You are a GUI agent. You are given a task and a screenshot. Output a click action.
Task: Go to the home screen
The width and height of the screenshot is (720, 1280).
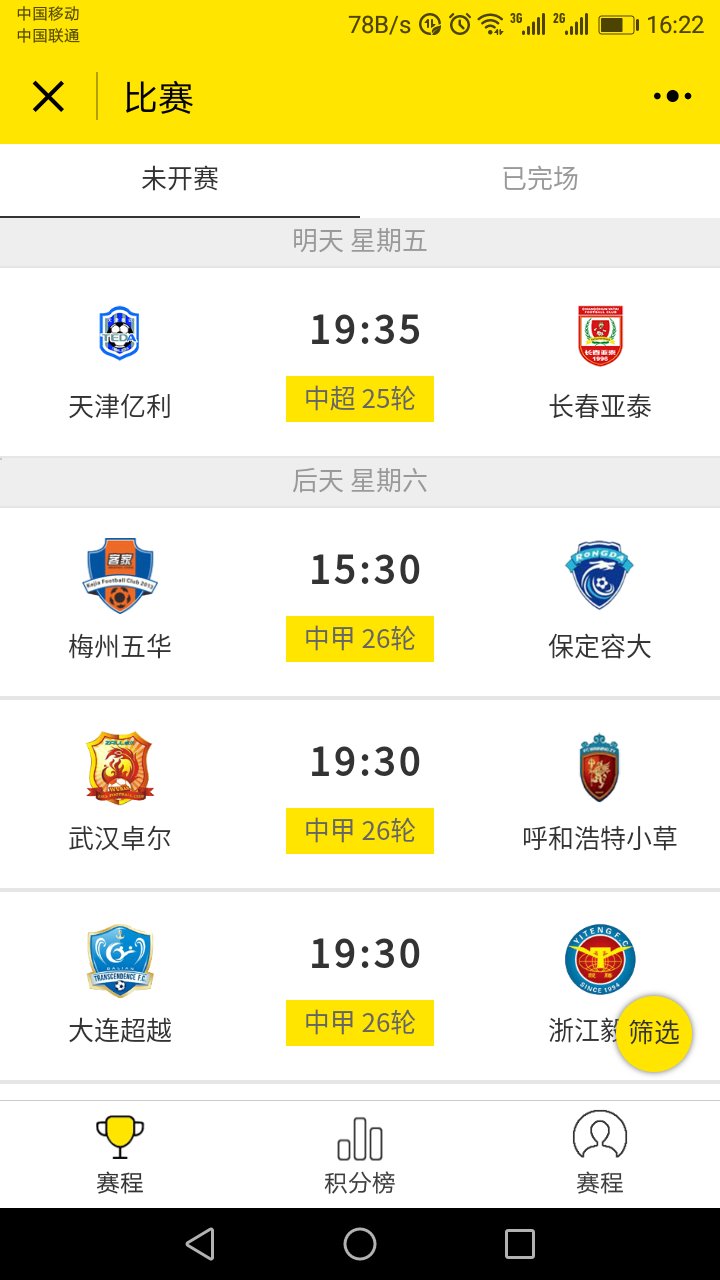pyautogui.click(x=360, y=1244)
